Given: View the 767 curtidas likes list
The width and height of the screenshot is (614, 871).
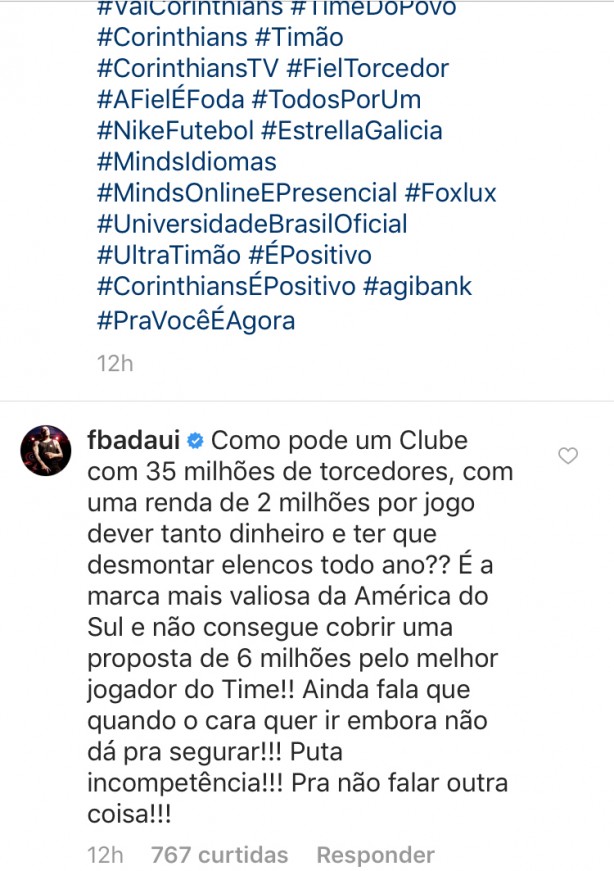Looking at the screenshot, I should pos(218,855).
